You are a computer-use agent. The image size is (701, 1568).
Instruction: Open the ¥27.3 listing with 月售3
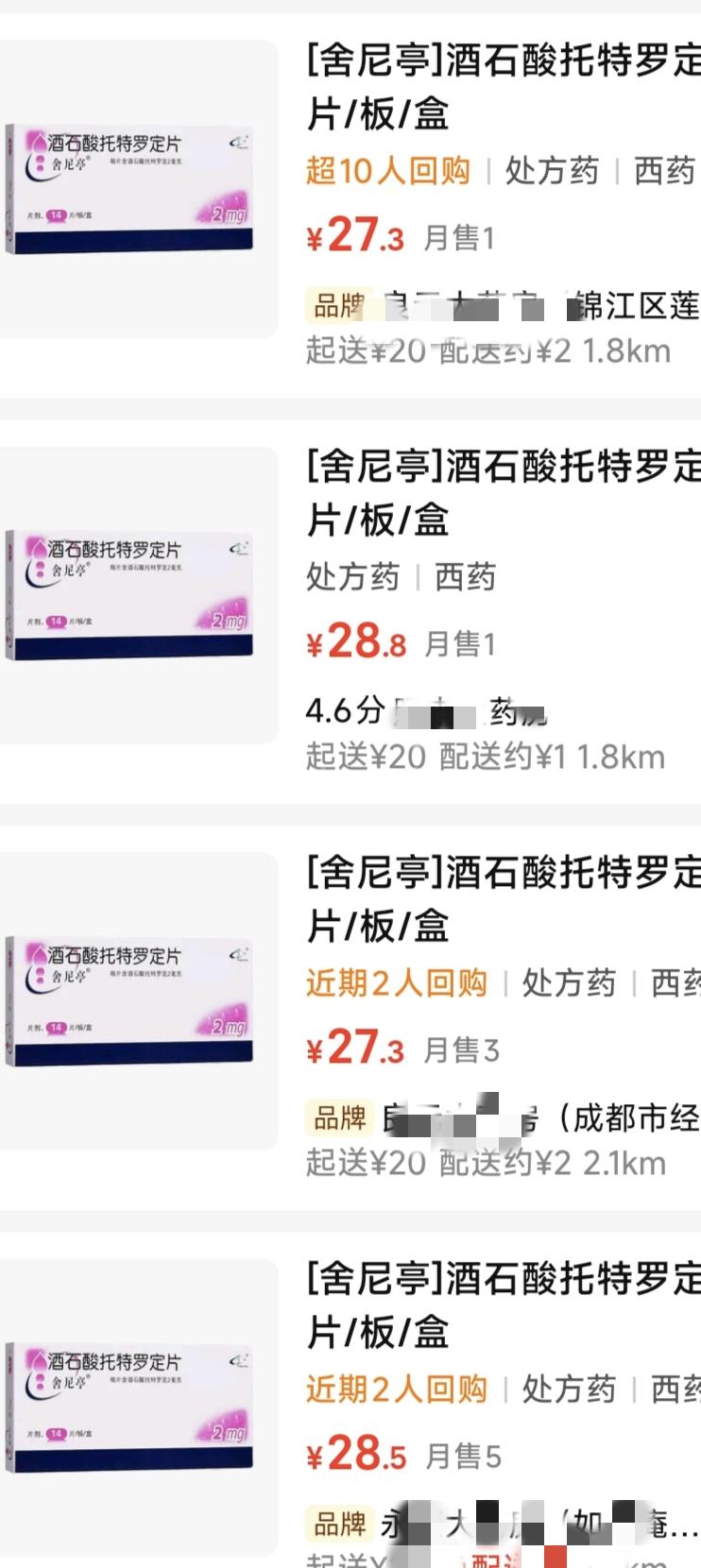click(x=501, y=898)
